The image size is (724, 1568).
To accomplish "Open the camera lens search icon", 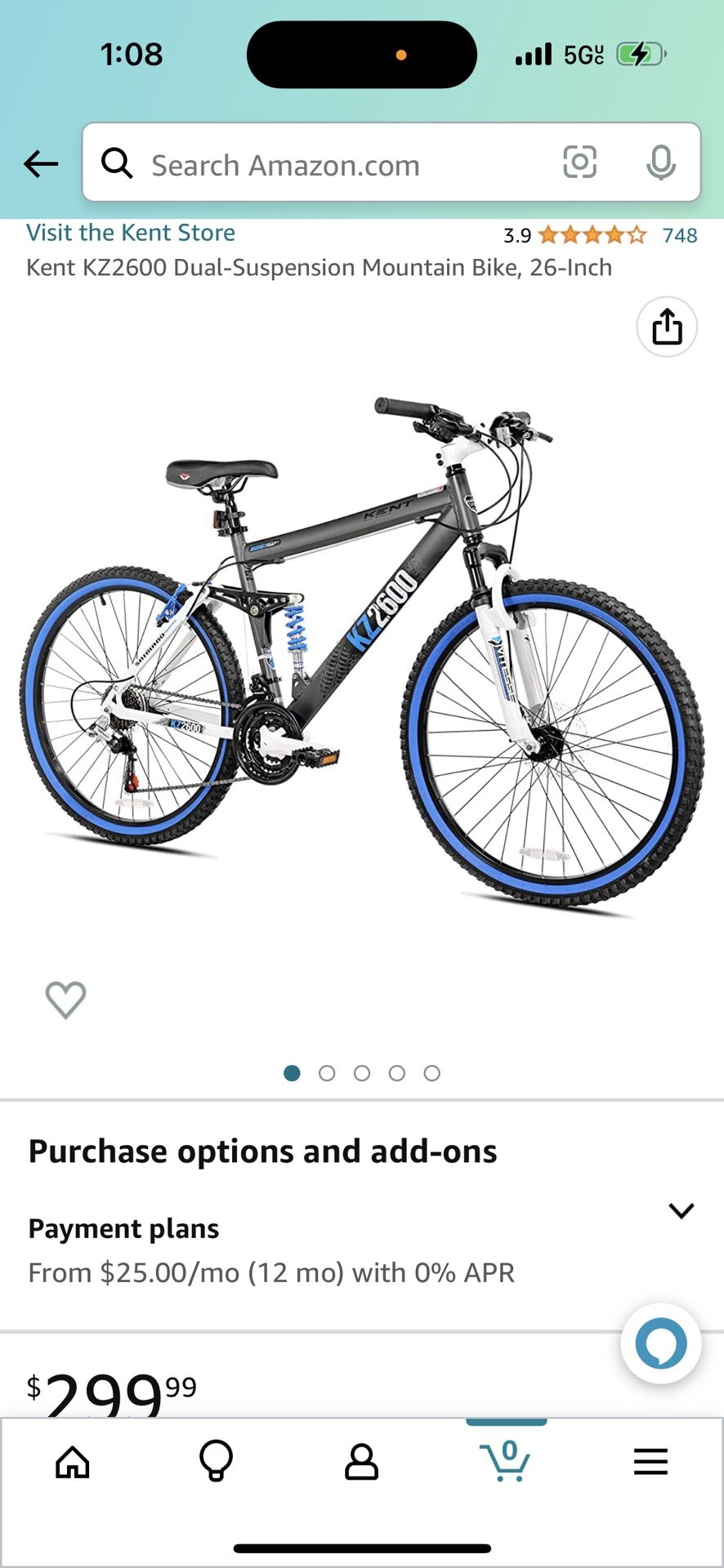I will pyautogui.click(x=579, y=162).
